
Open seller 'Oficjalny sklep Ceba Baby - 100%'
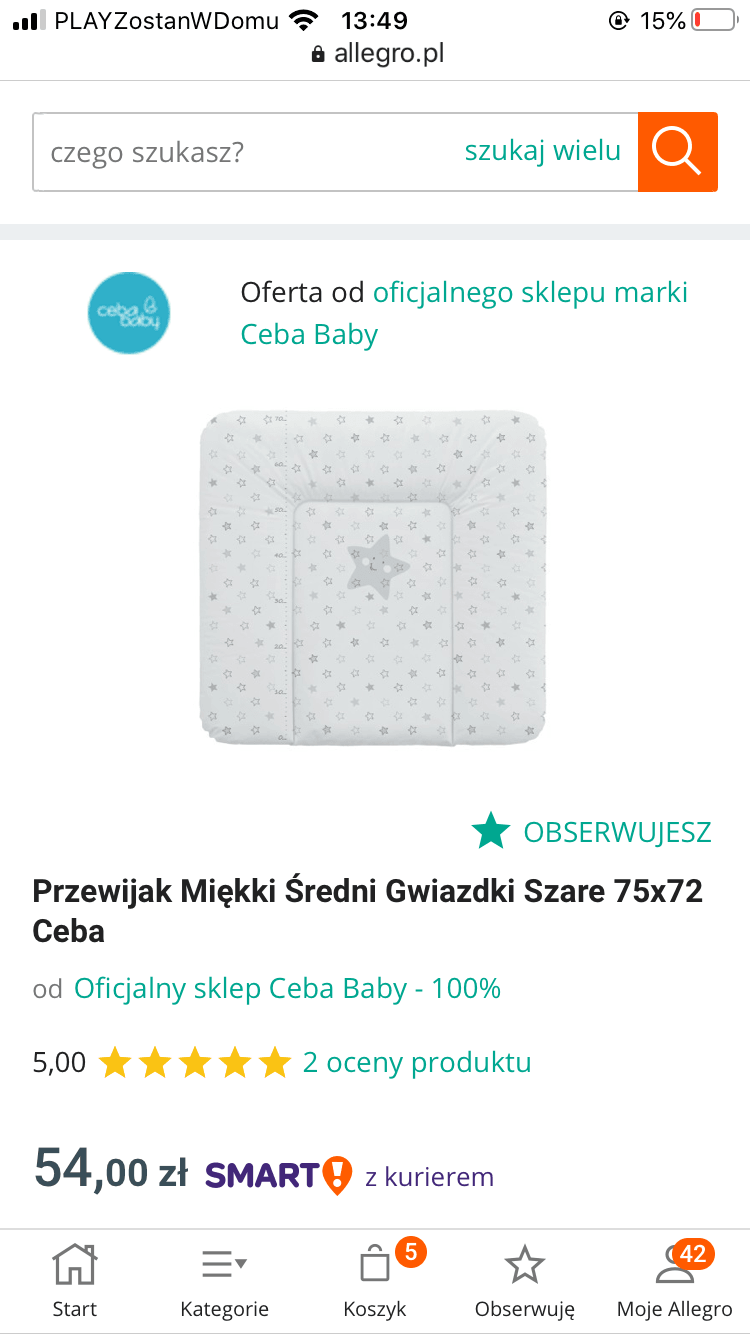[x=287, y=989]
